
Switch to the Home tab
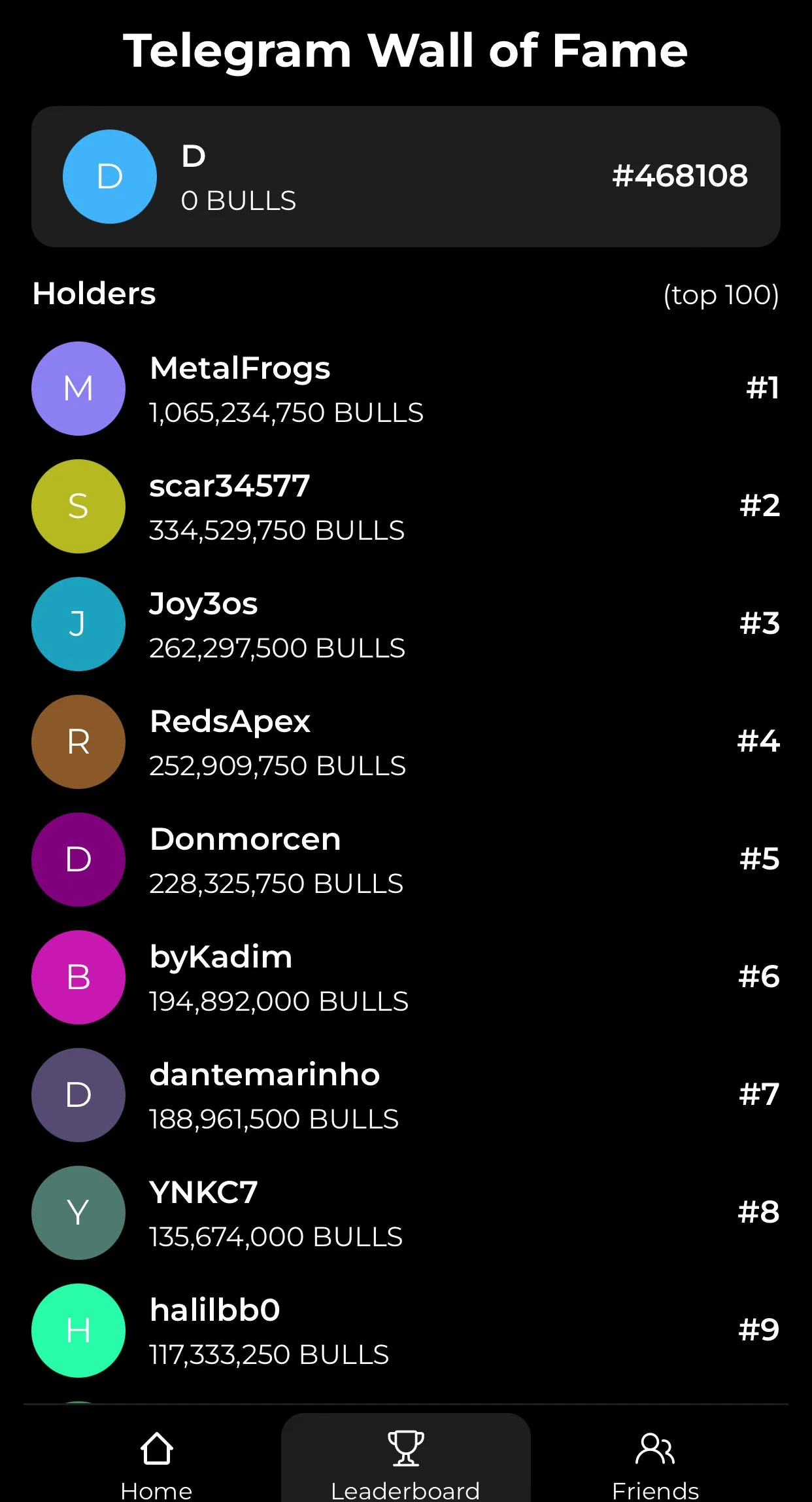point(156,1463)
